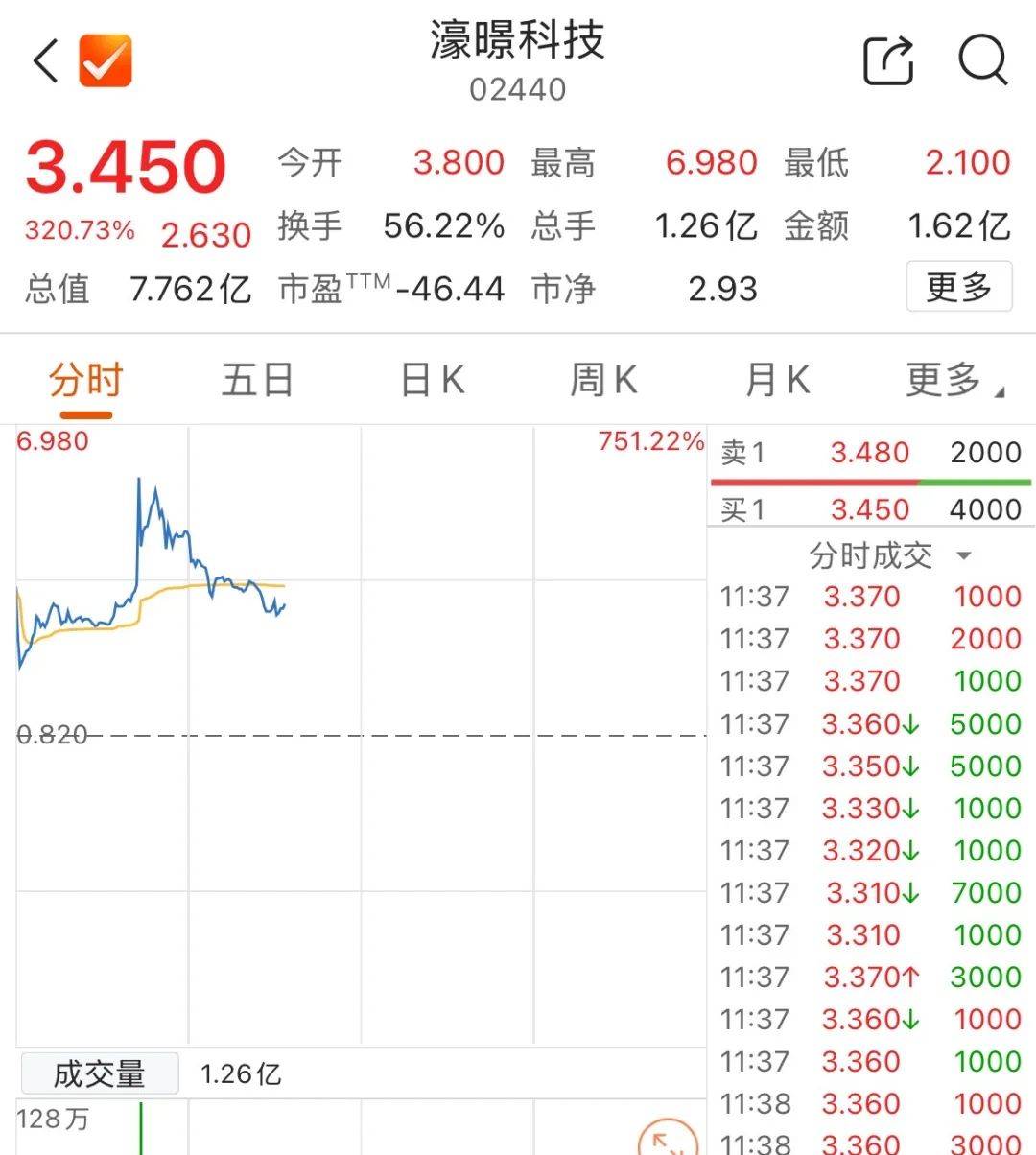Viewport: 1036px width, 1155px height.
Task: Open the 分时成交 dropdown arrow
Action: coord(963,556)
